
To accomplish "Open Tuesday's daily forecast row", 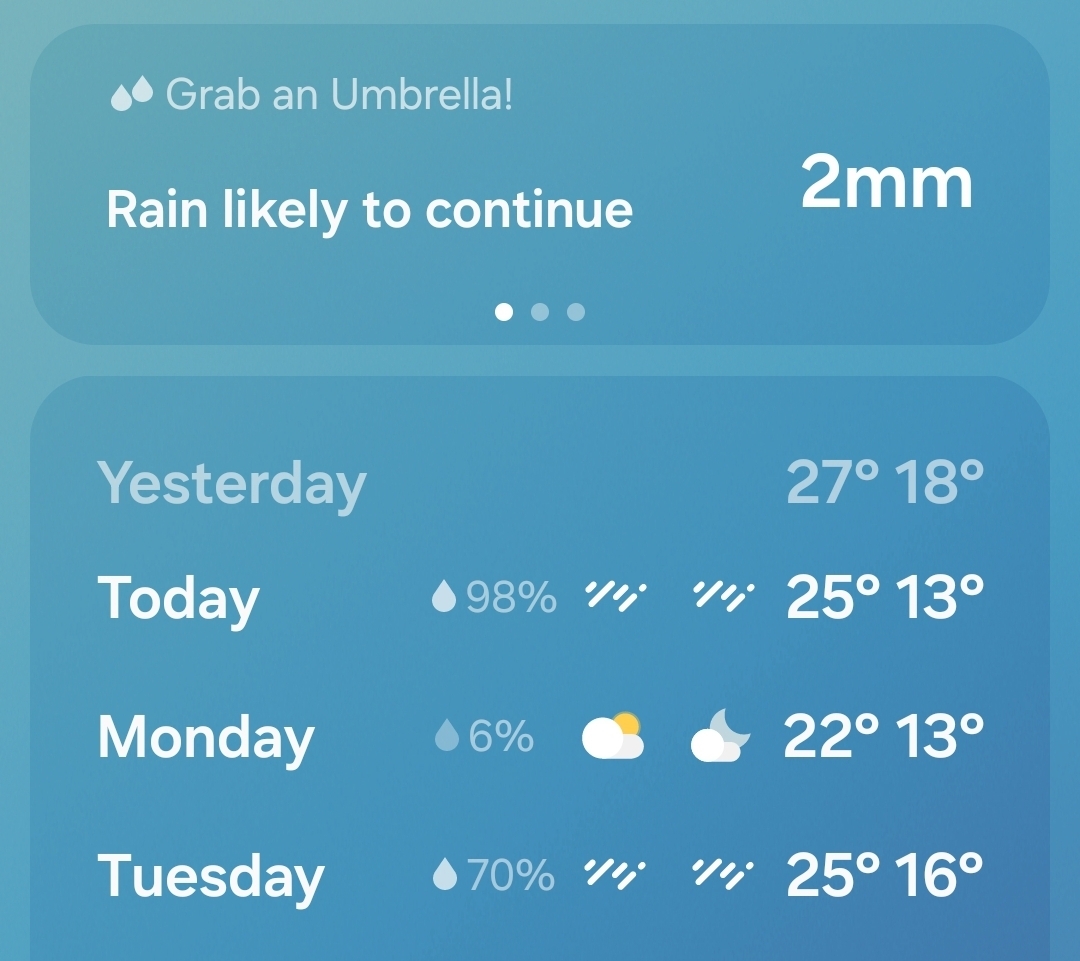I will 540,875.
